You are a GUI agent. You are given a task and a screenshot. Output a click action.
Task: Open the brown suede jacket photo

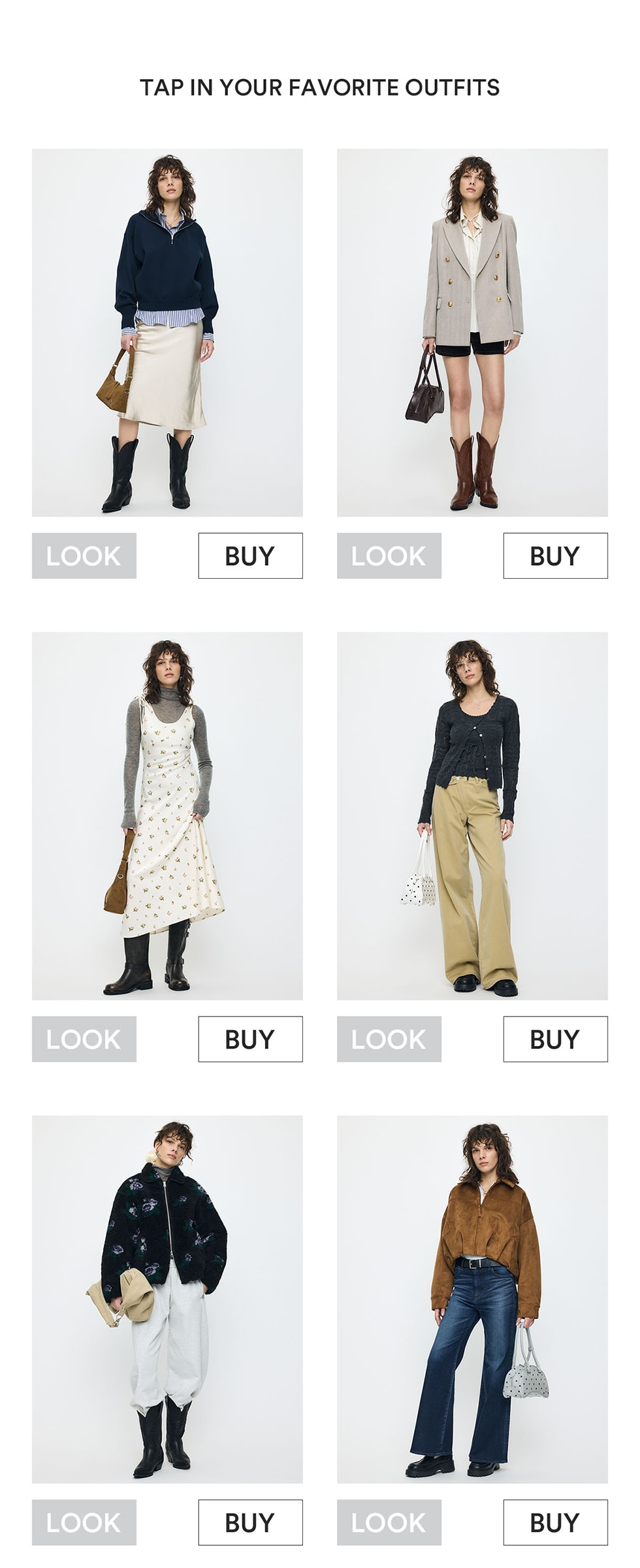pos(472,1299)
